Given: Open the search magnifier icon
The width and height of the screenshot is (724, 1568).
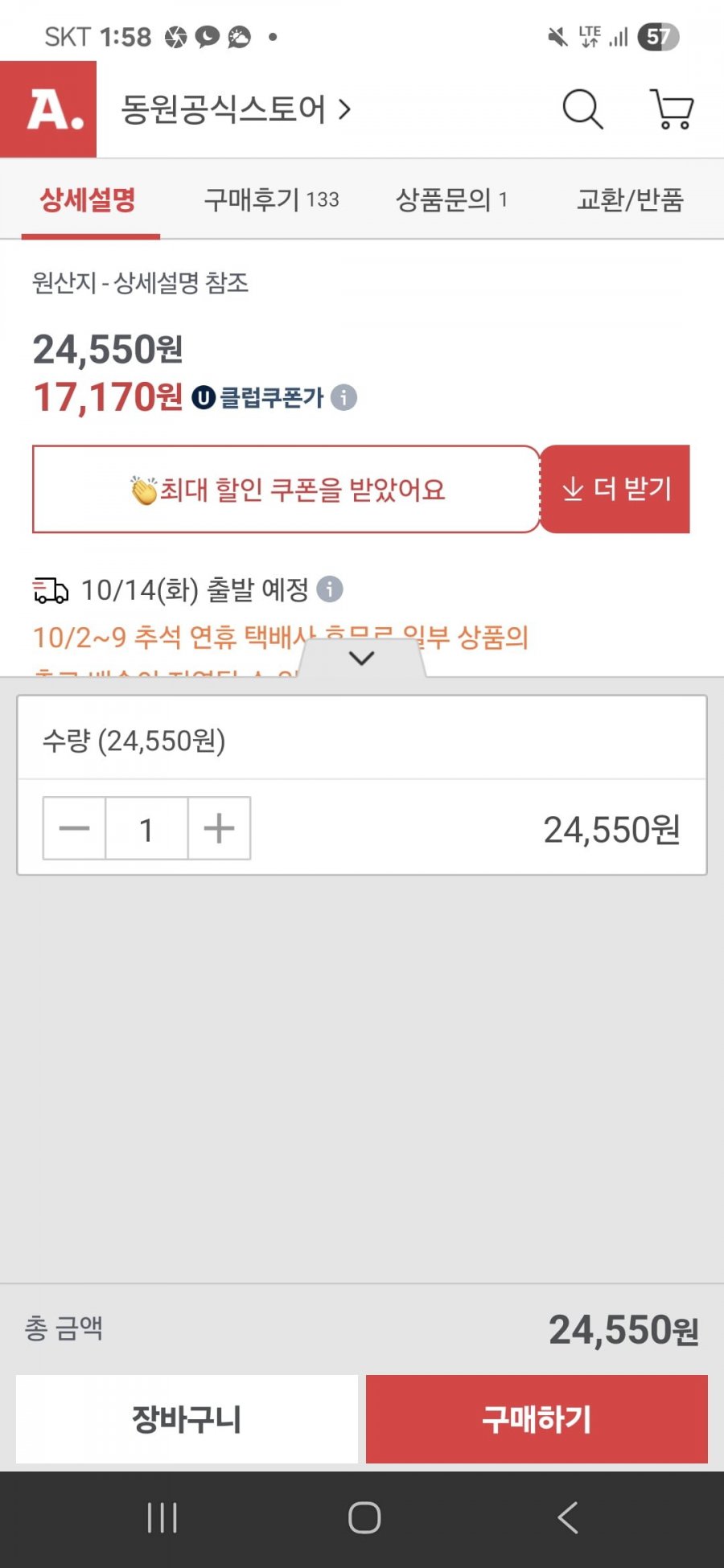Looking at the screenshot, I should 582,109.
